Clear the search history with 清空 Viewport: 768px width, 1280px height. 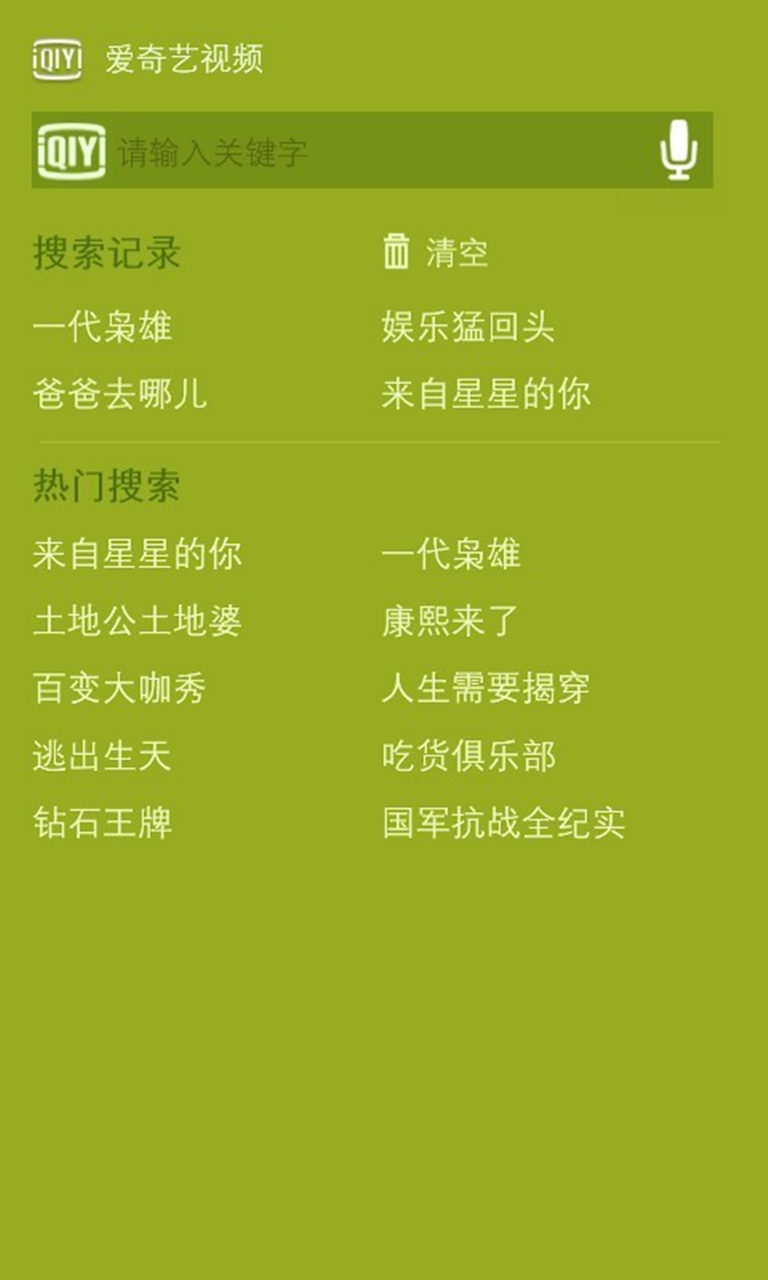coord(437,252)
